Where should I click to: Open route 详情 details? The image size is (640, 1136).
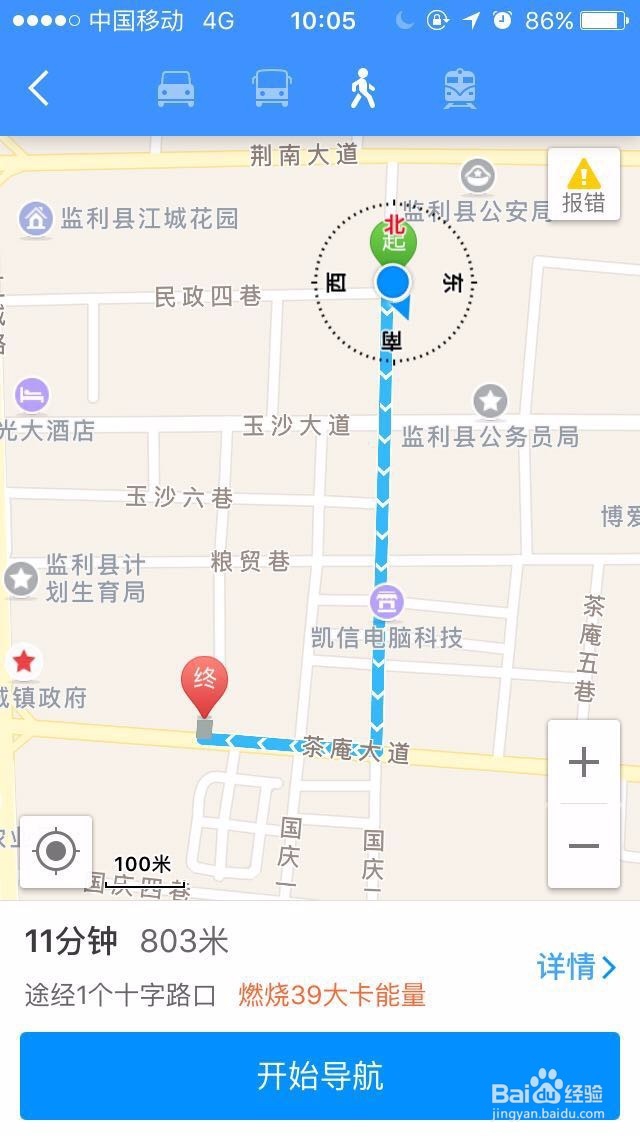[x=576, y=966]
